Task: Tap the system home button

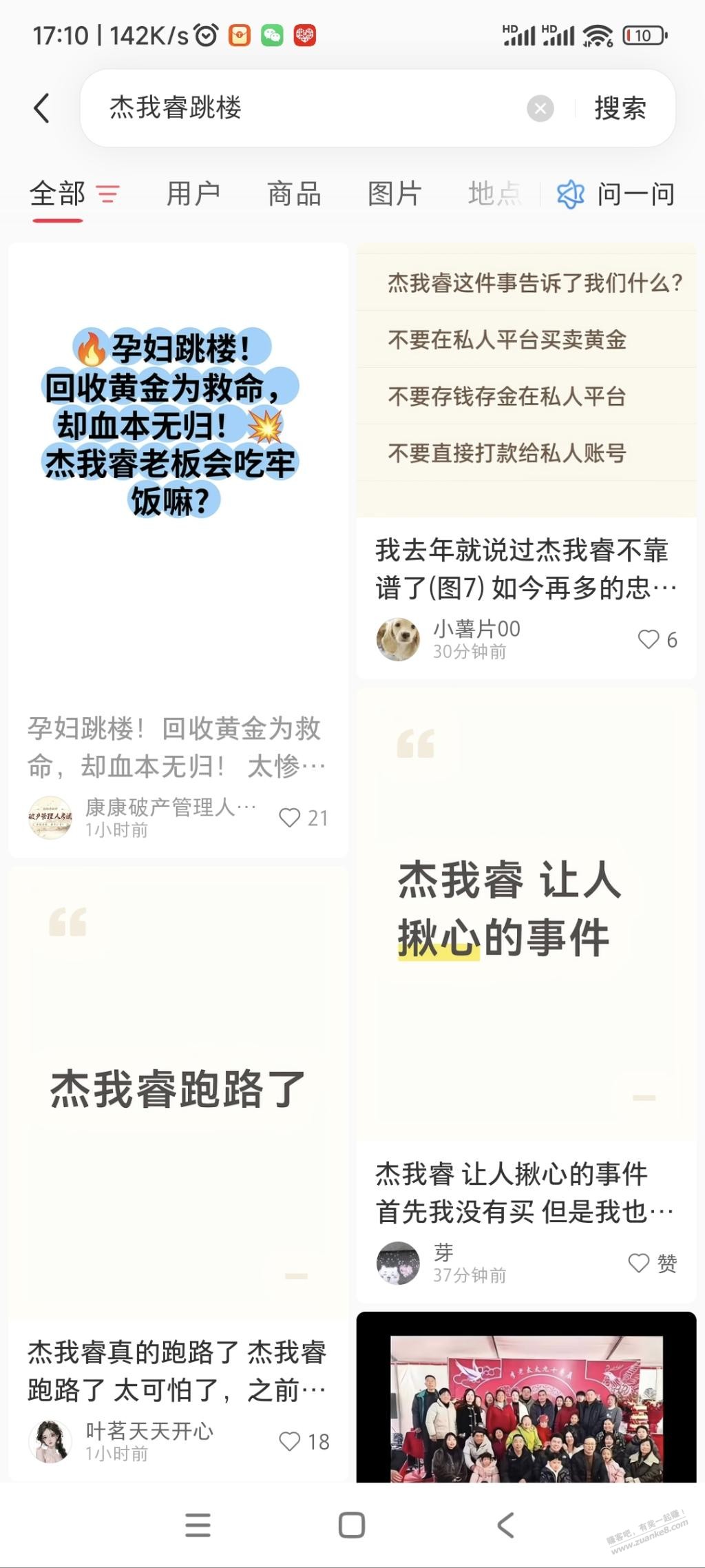Action: [x=352, y=1525]
